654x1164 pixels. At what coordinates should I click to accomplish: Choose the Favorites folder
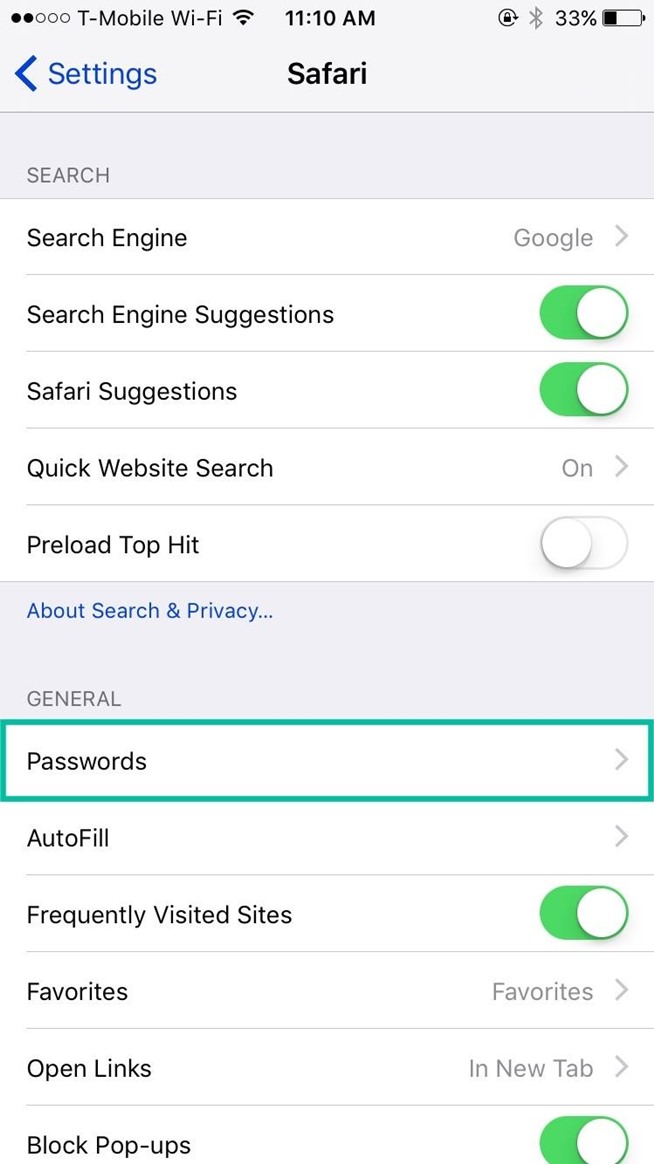pyautogui.click(x=326, y=992)
